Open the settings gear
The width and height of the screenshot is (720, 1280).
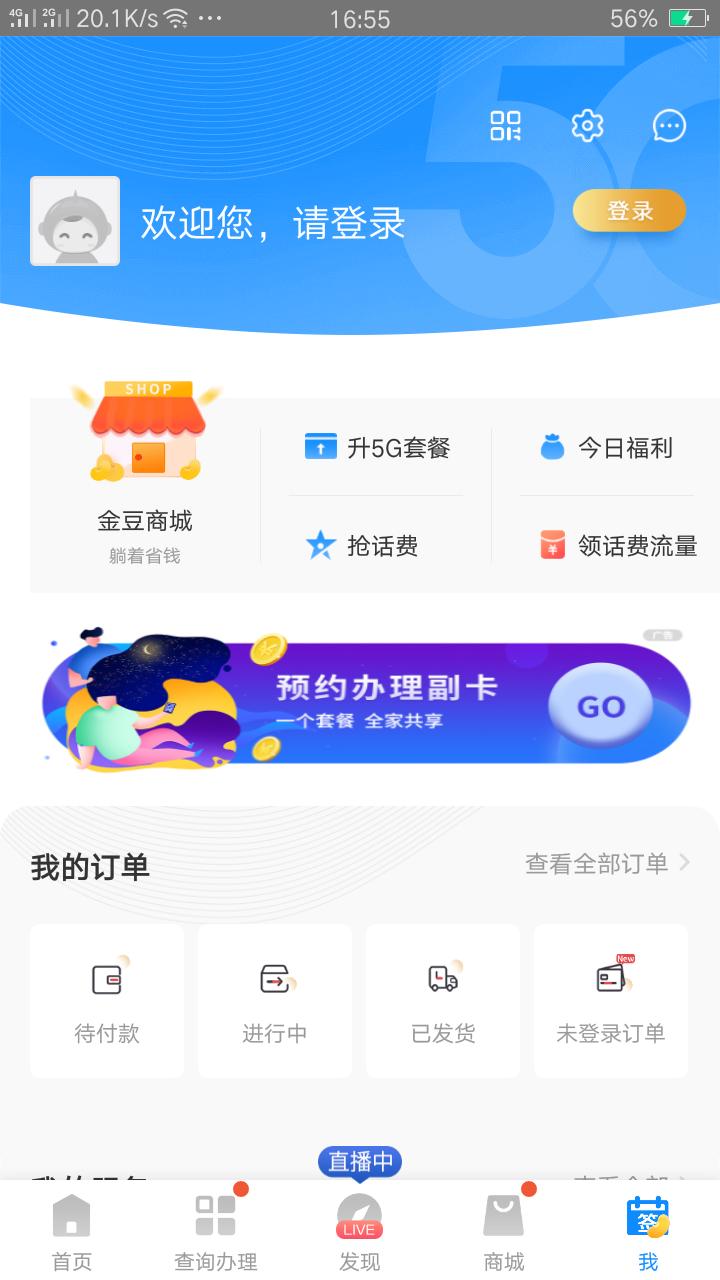point(587,126)
